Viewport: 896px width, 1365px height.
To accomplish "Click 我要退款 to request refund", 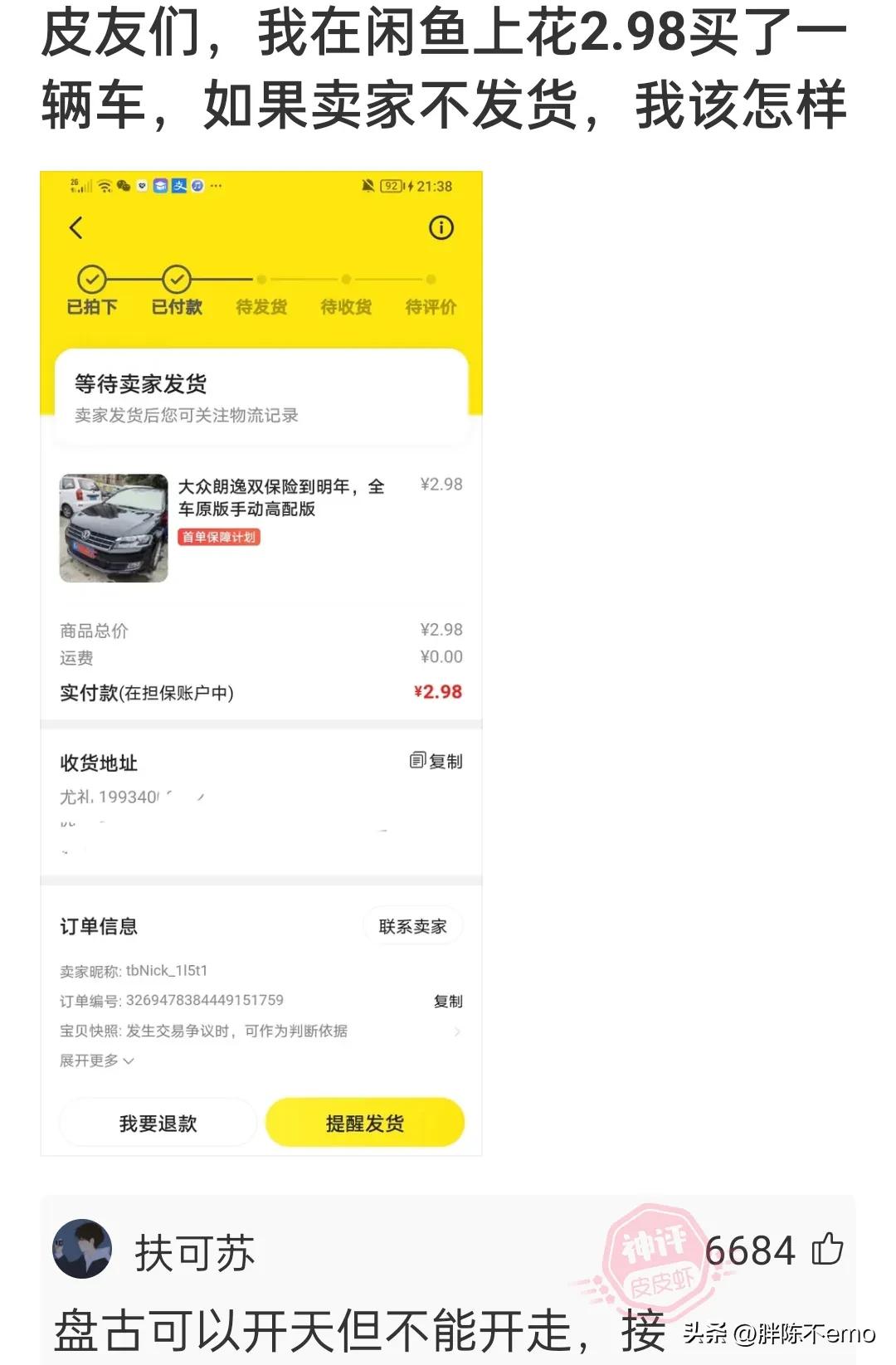I will point(157,1121).
